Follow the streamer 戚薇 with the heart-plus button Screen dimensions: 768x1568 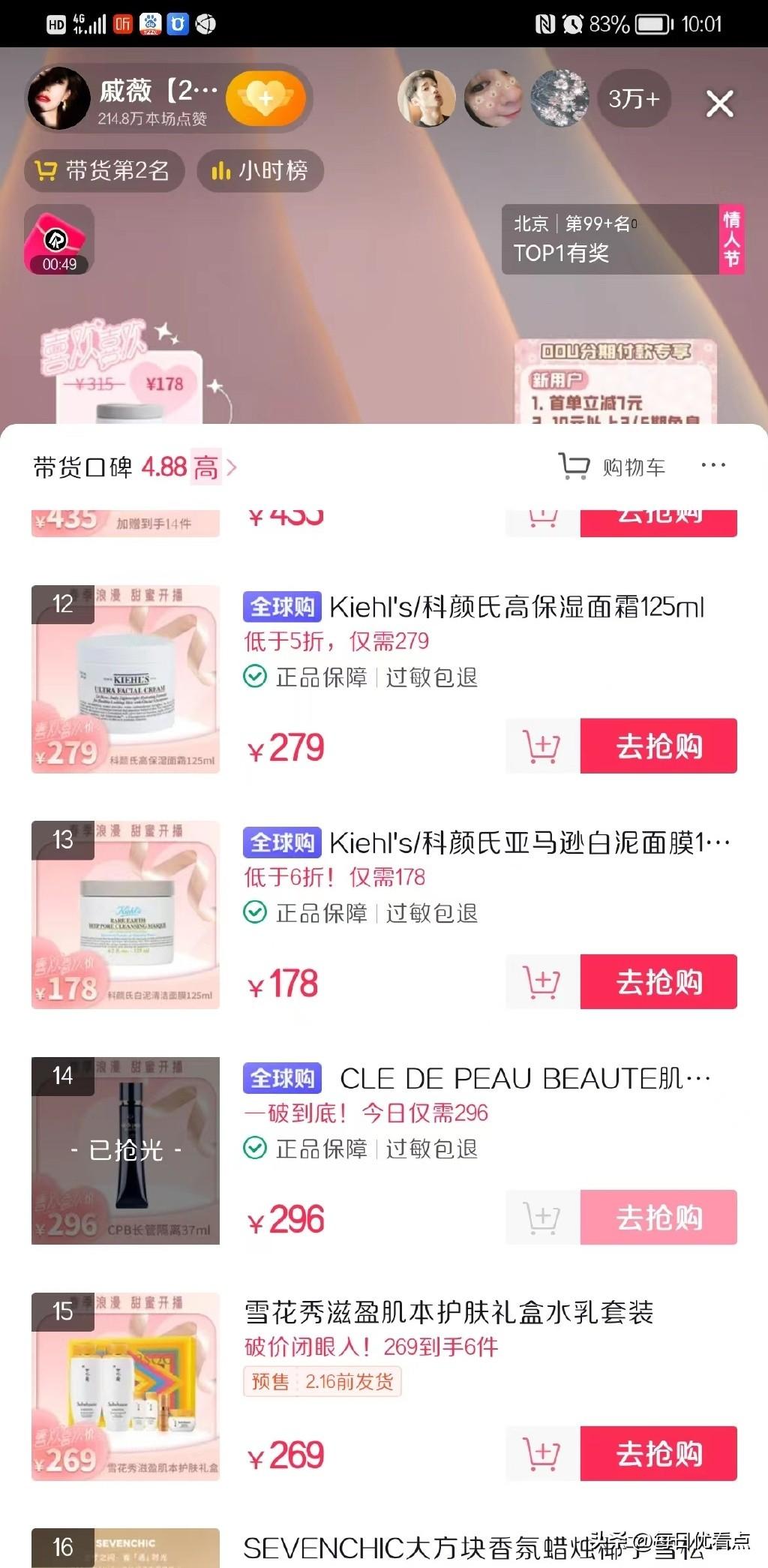tap(265, 98)
